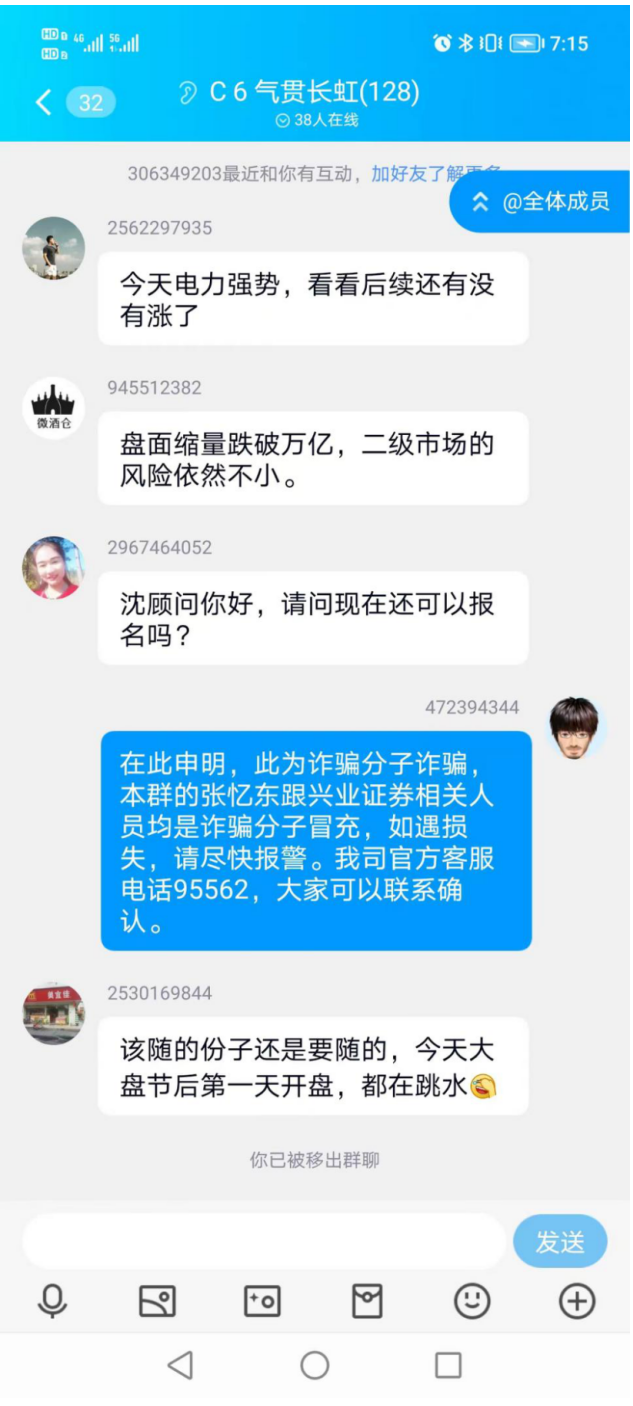The image size is (633, 1406).
Task: Open the 加好友 link
Action: pos(408,173)
